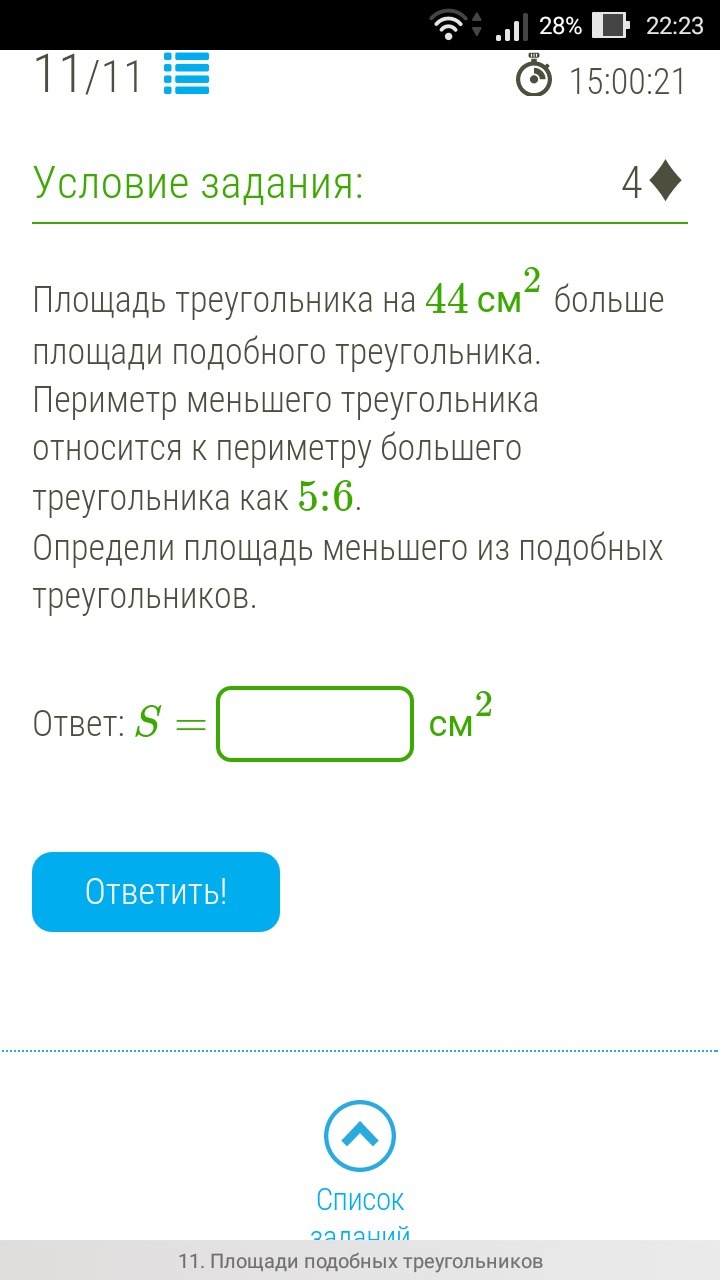This screenshot has height=1280, width=720.
Task: Open the task list icon next to 11/11
Action: (x=186, y=73)
